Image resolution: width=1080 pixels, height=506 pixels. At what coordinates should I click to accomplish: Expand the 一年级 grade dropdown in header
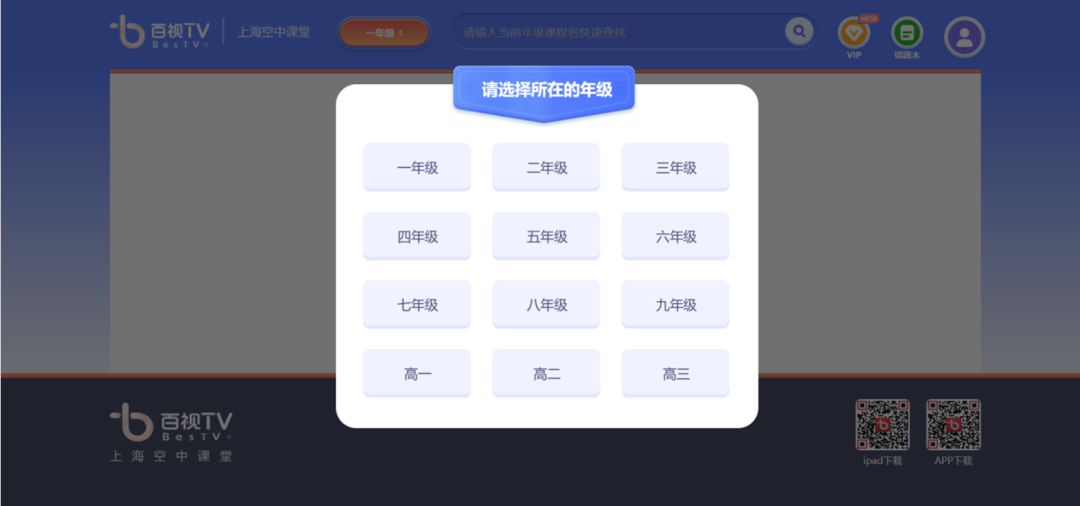pyautogui.click(x=384, y=33)
